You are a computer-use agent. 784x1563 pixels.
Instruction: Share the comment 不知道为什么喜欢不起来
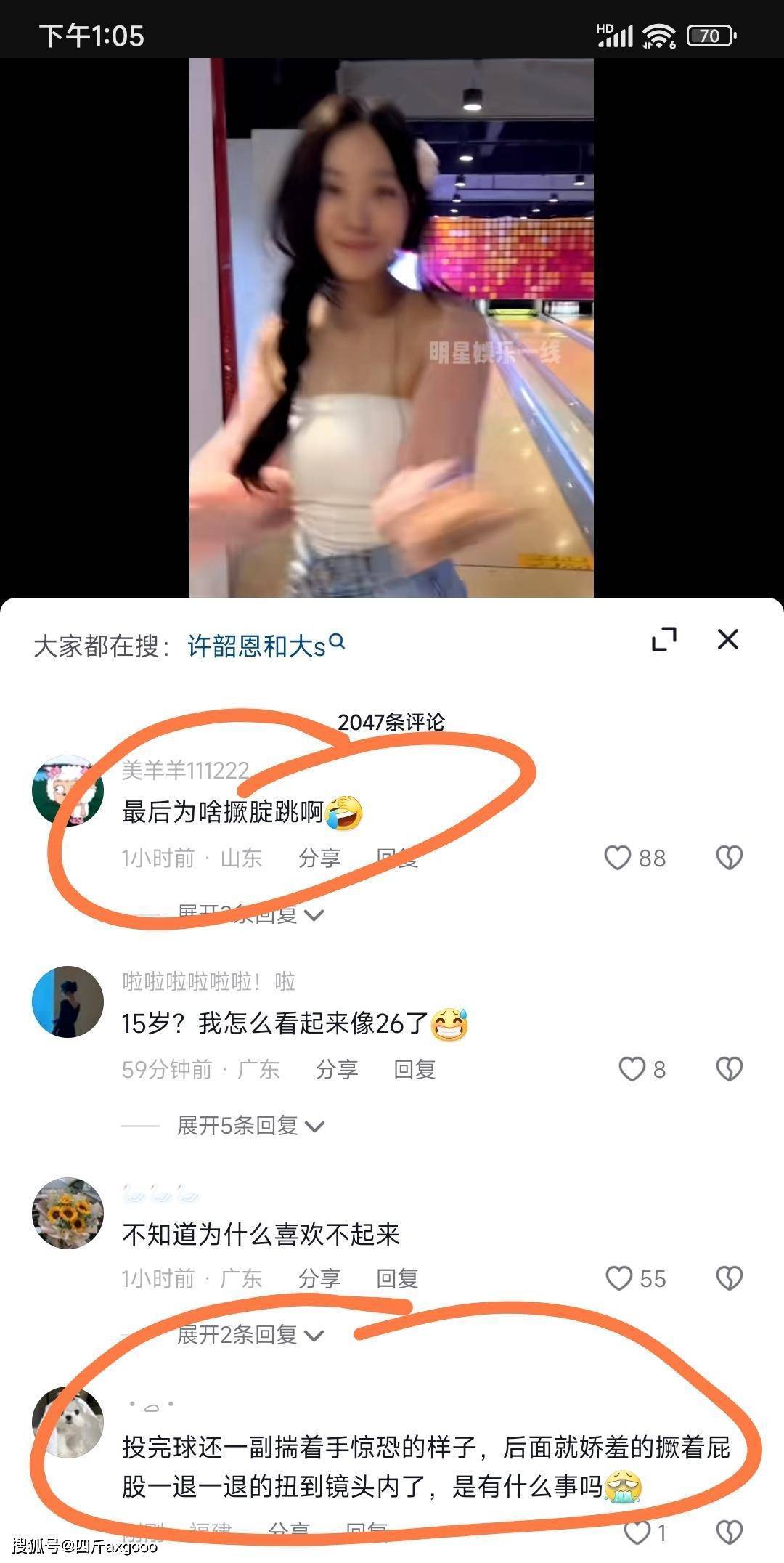(319, 1278)
